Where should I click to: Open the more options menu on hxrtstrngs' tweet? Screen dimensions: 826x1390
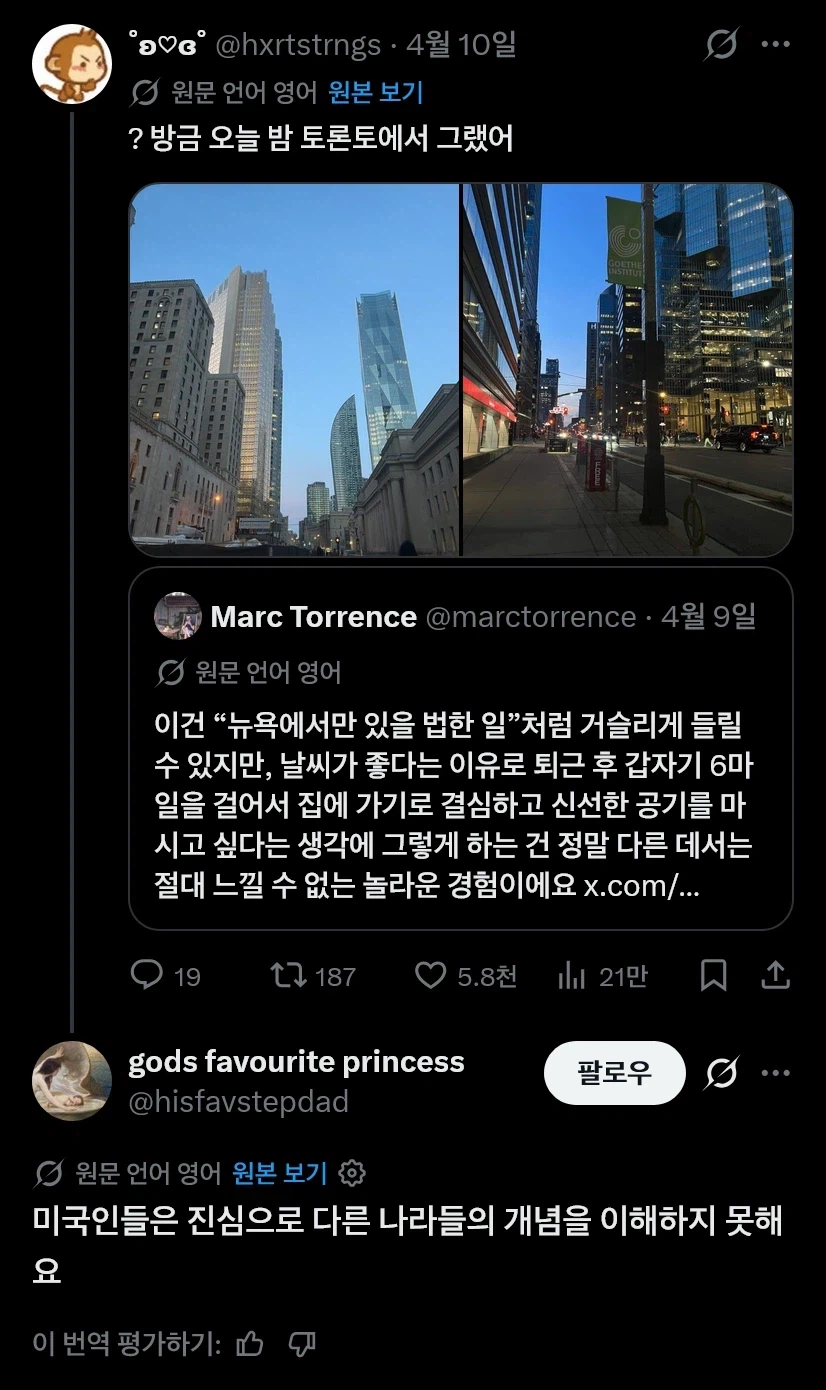[777, 45]
